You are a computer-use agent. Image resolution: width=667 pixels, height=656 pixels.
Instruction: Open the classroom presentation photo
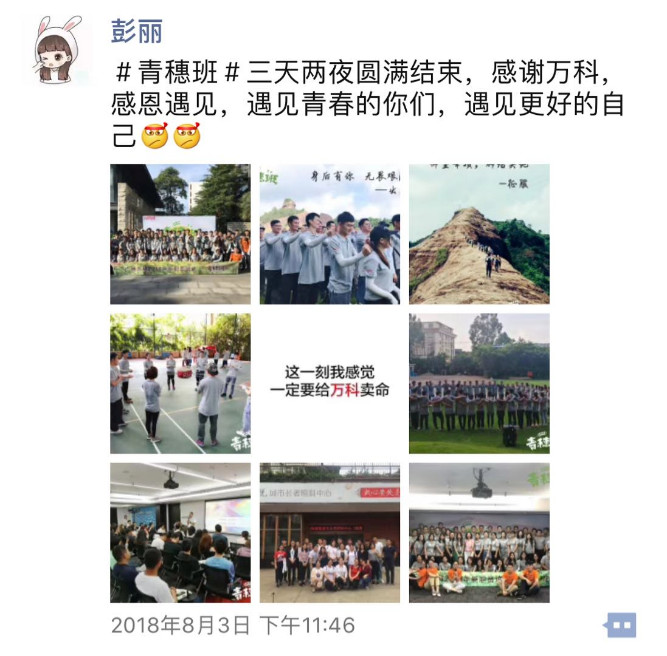coord(180,532)
